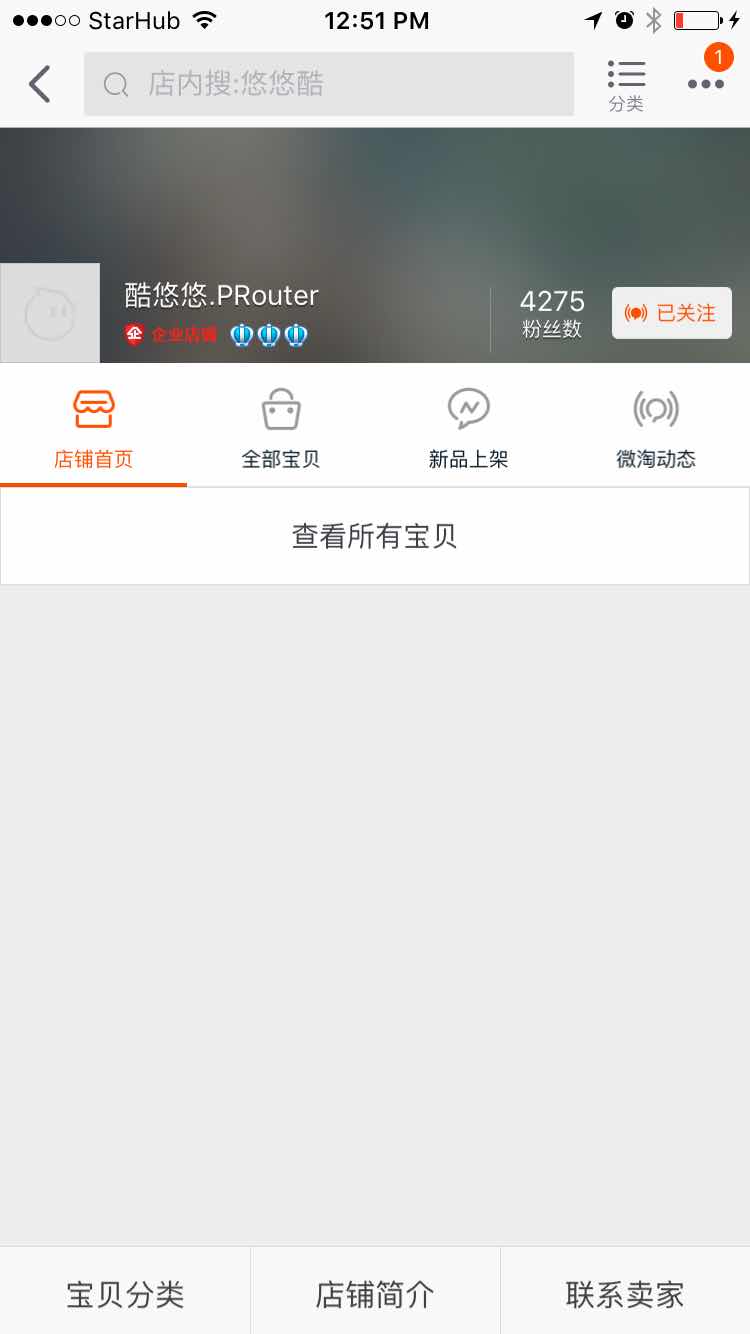Tap the in-store search field
Screen dimensions: 750x1334
click(x=328, y=84)
